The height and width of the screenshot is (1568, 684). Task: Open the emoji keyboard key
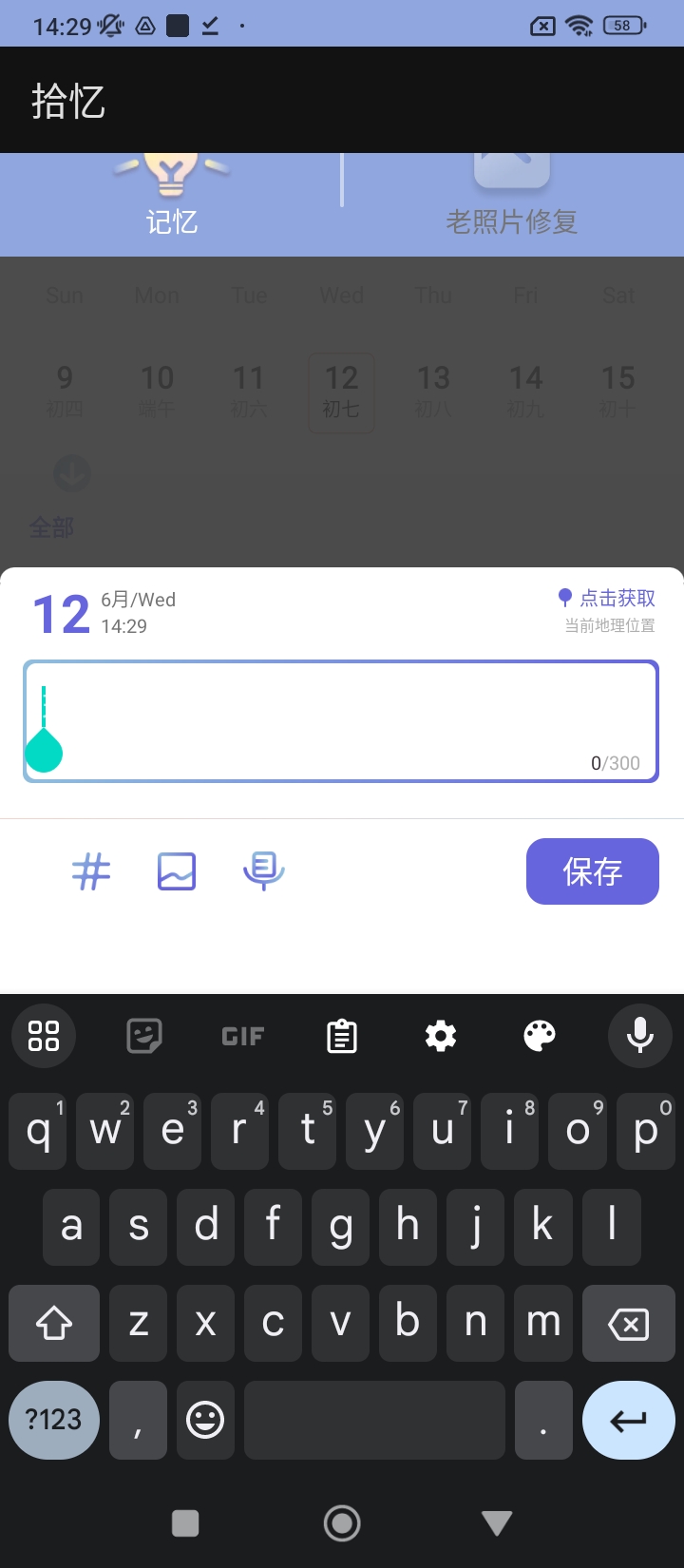pyautogui.click(x=205, y=1420)
